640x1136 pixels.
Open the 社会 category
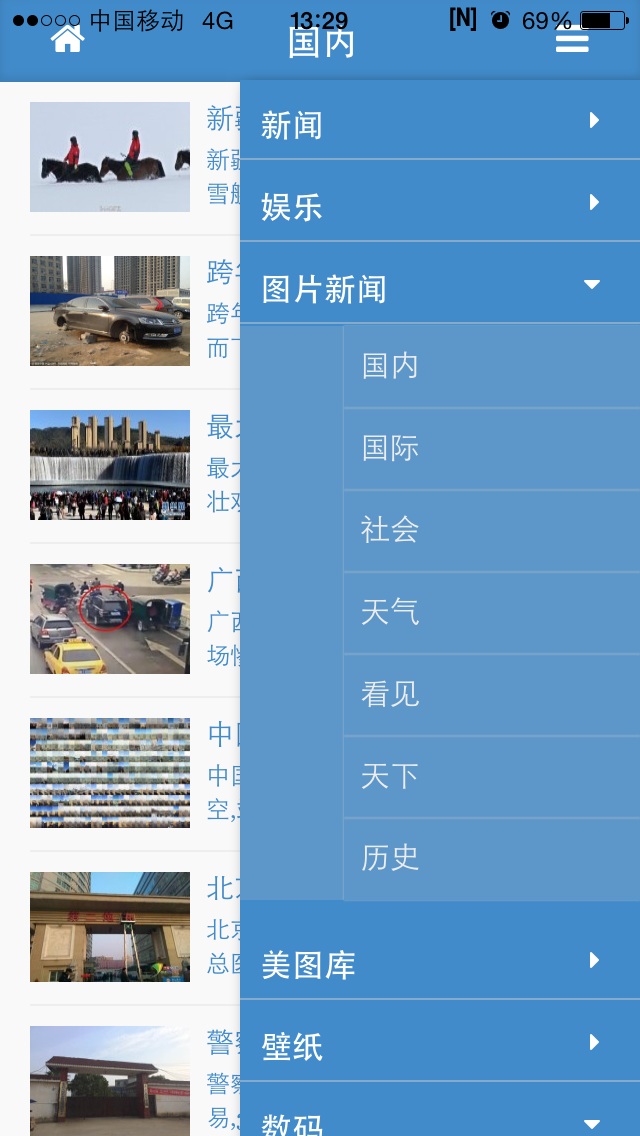click(491, 530)
